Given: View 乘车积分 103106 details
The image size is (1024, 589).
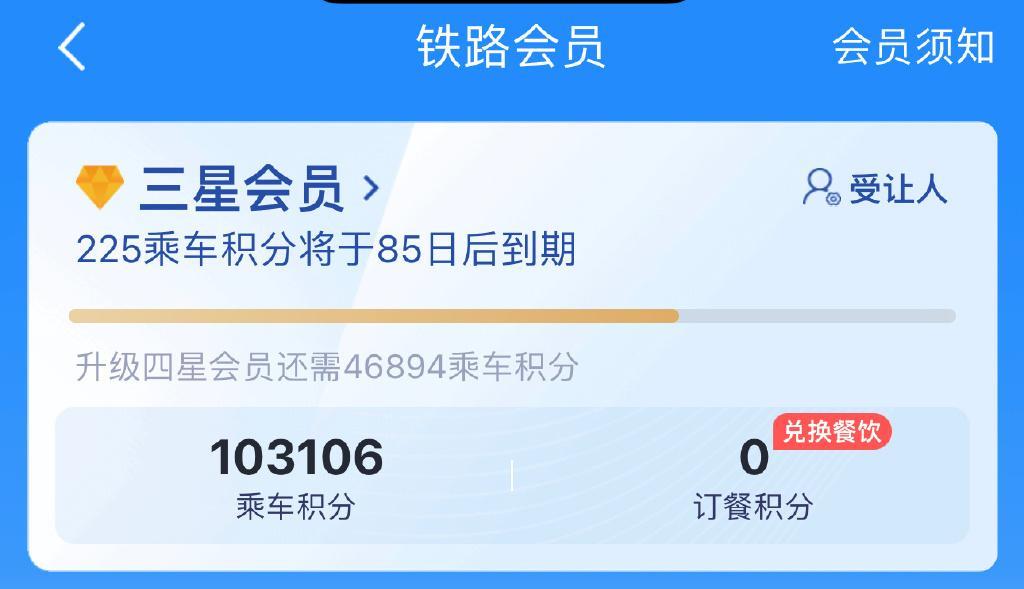Looking at the screenshot, I should tap(296, 477).
